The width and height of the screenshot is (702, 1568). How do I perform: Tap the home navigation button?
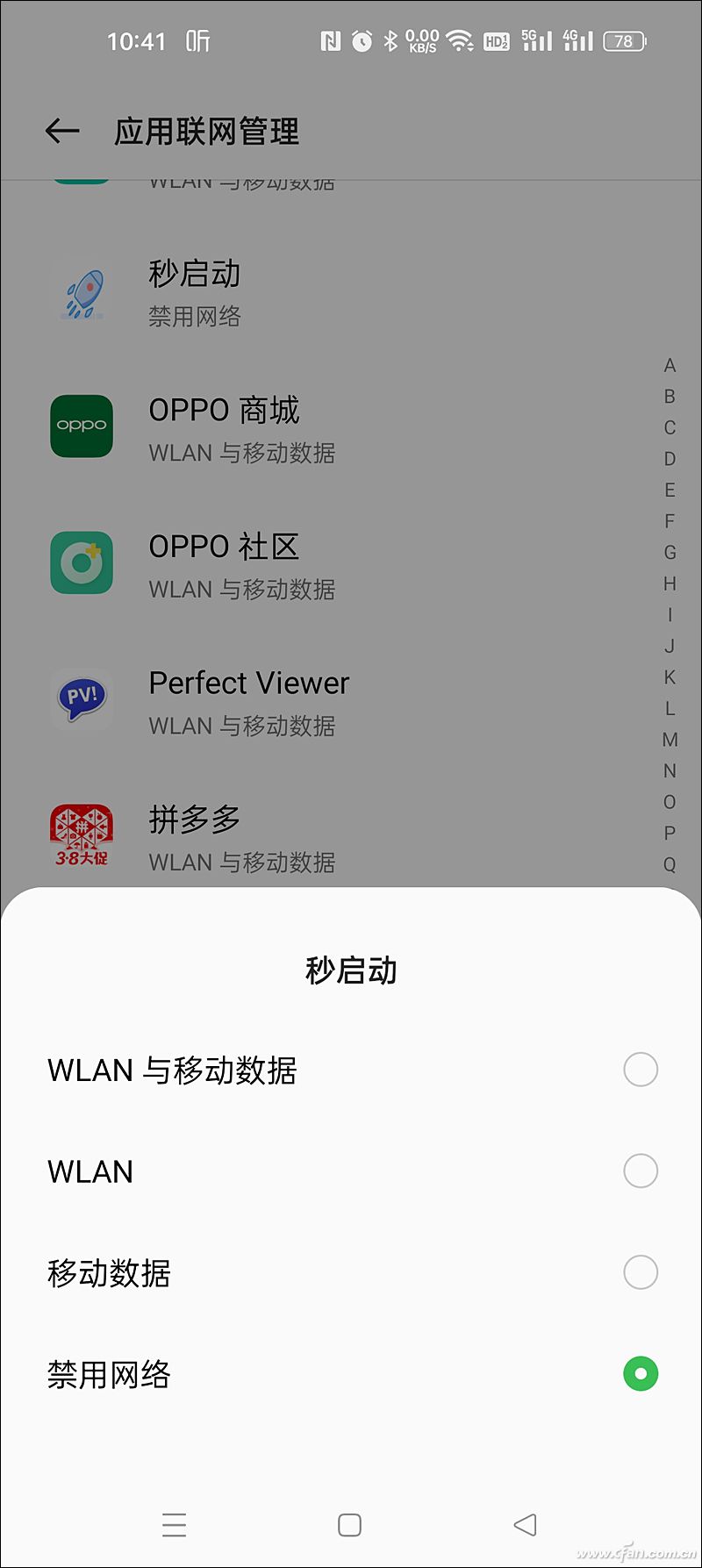351,1525
